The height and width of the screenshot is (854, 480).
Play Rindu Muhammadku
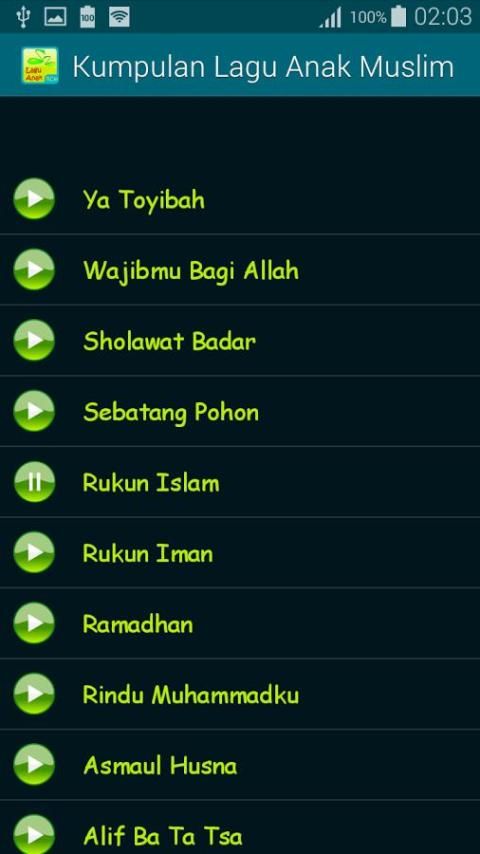pyautogui.click(x=34, y=694)
